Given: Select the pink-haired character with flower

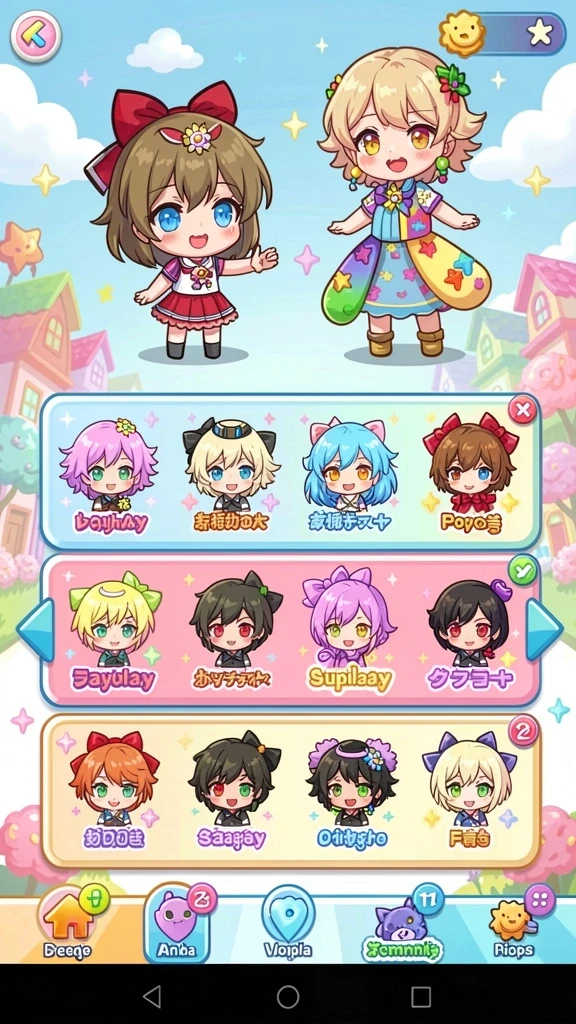Looking at the screenshot, I should point(110,475).
